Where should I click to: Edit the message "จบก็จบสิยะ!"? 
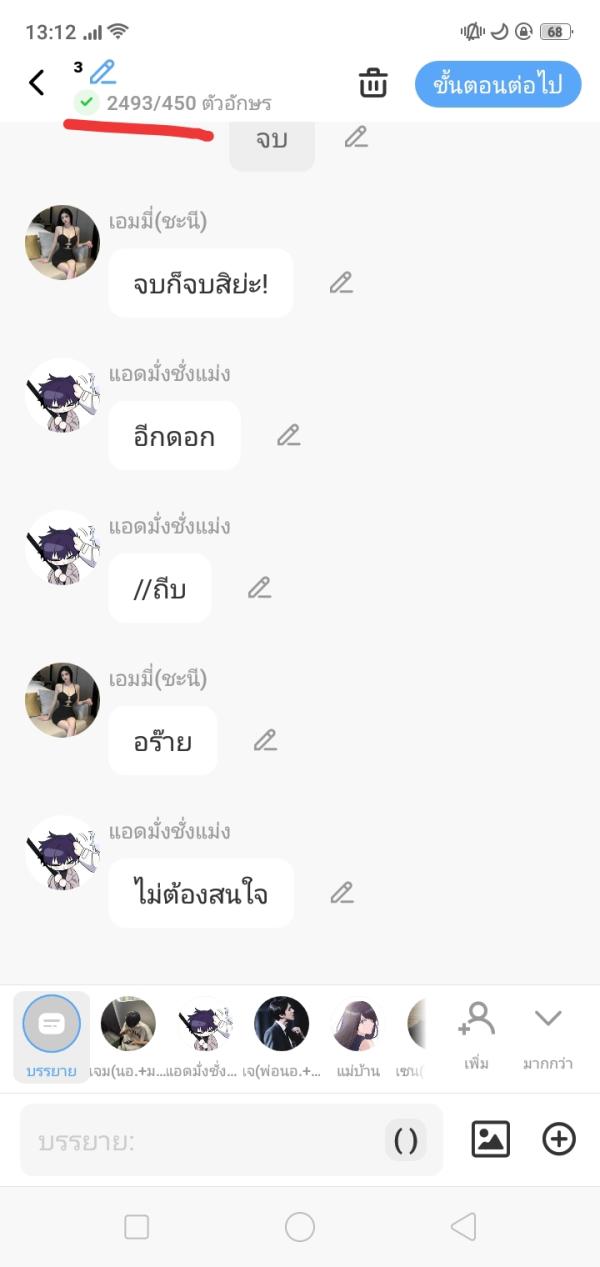(341, 283)
